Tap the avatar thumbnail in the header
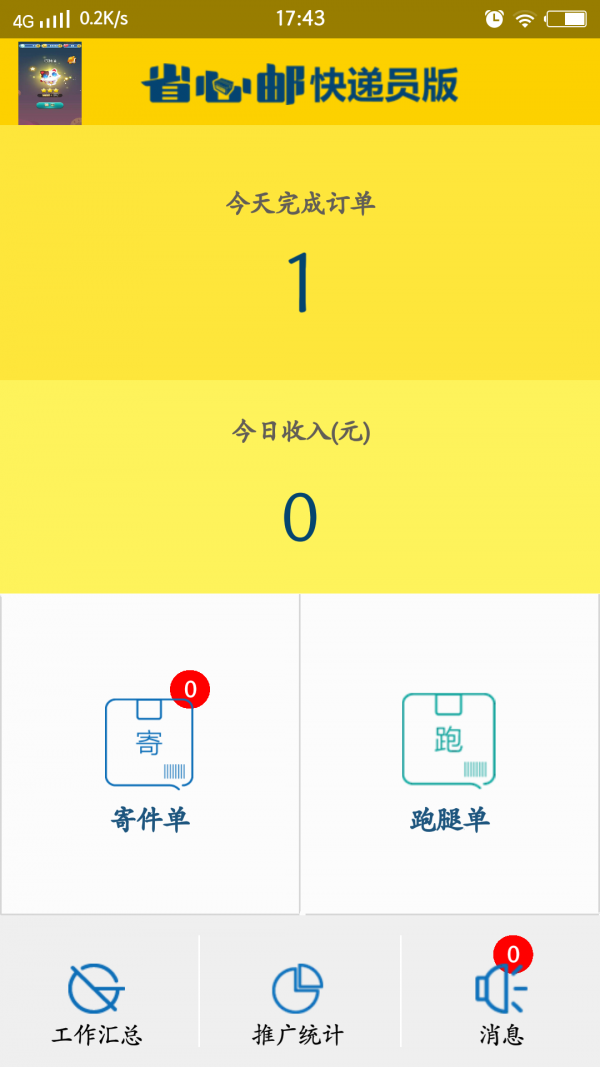600x1067 pixels. coord(50,83)
